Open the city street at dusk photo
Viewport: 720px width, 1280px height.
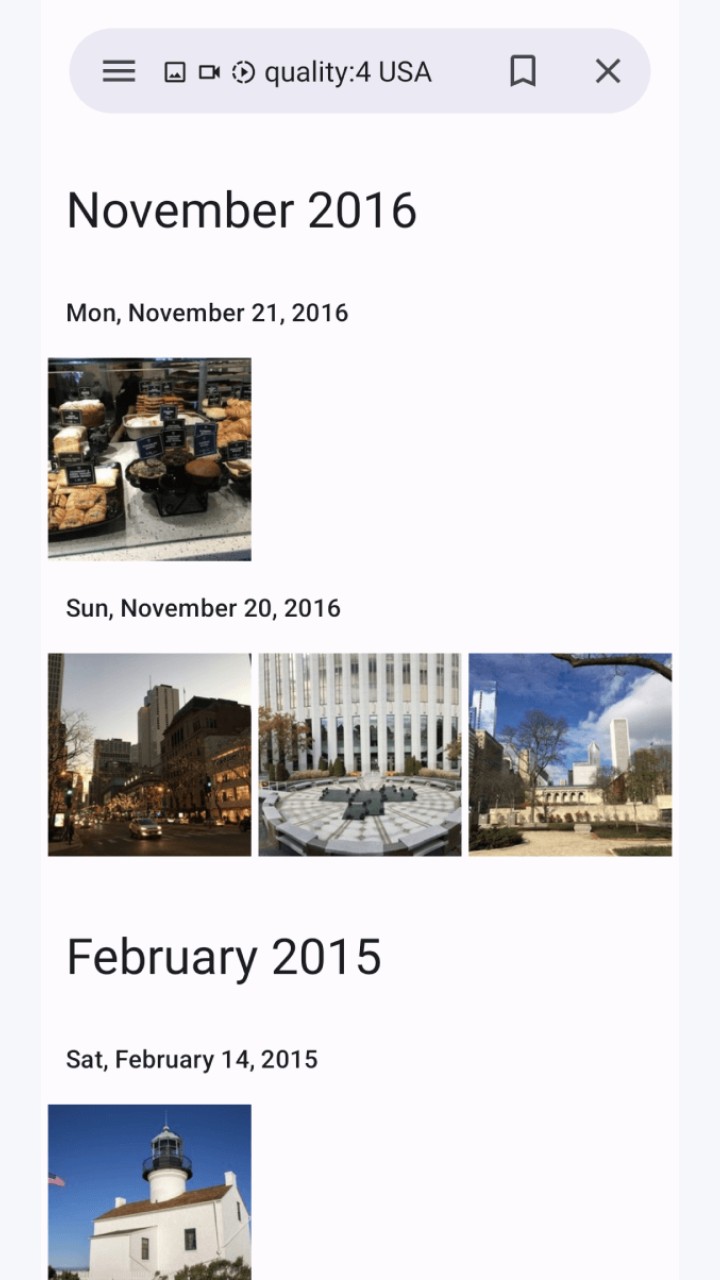pos(150,755)
